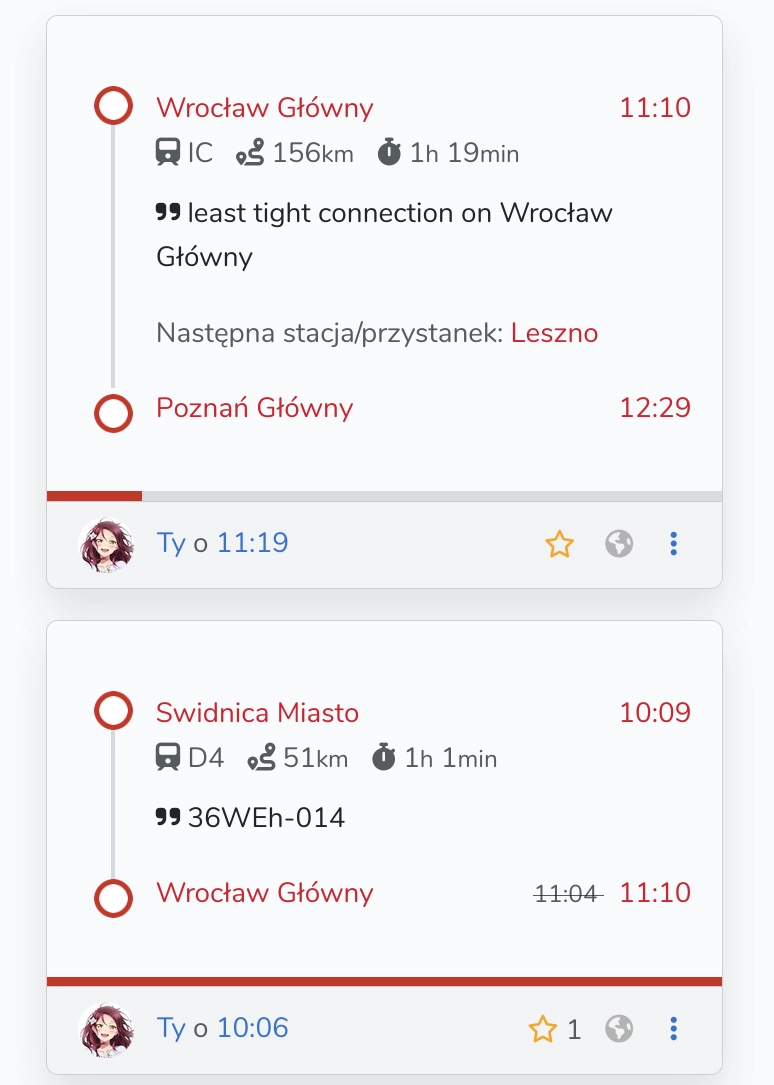Open Wrocław Główny arrival station on the D4 trip
Screen dimensions: 774x1085
tap(264, 893)
